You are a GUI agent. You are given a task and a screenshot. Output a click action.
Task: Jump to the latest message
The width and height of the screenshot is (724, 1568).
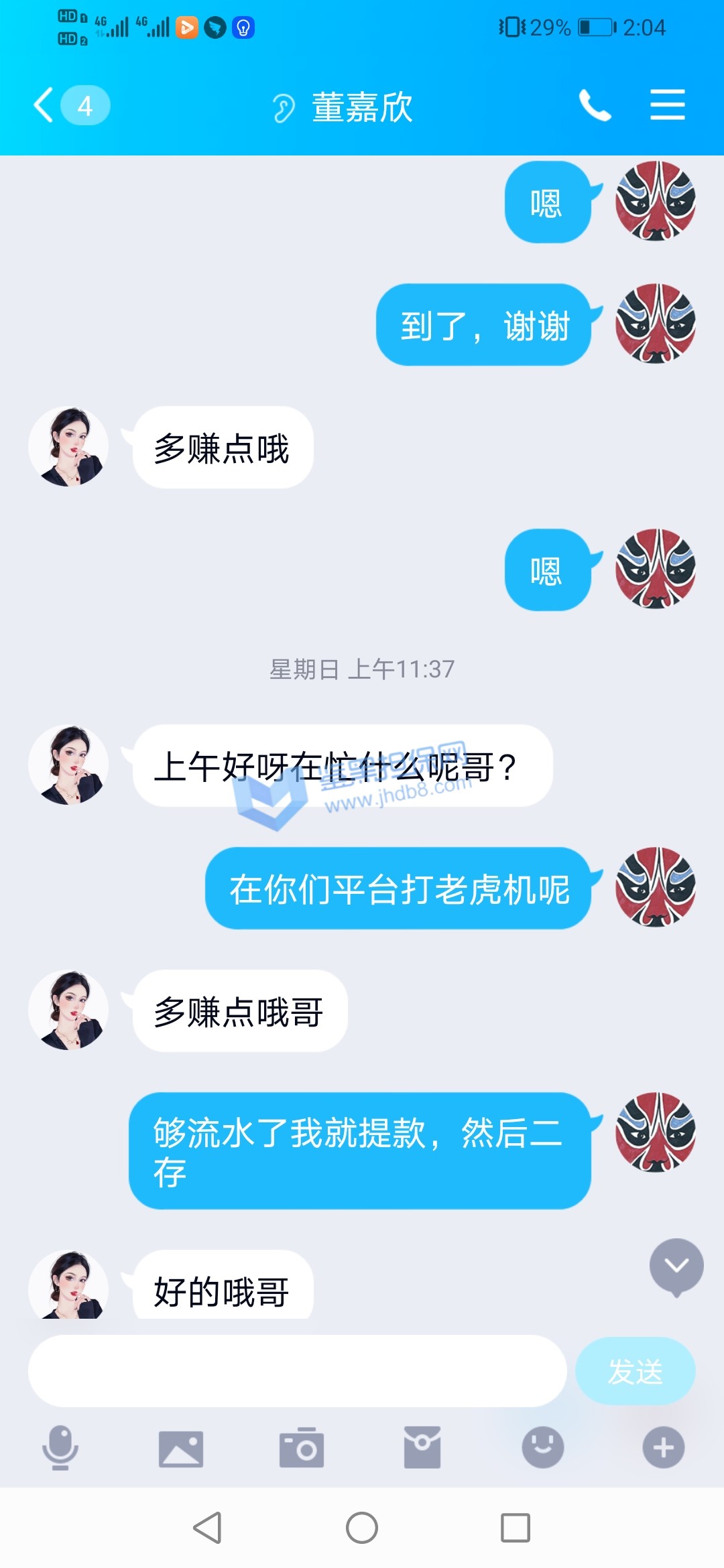tap(676, 1266)
